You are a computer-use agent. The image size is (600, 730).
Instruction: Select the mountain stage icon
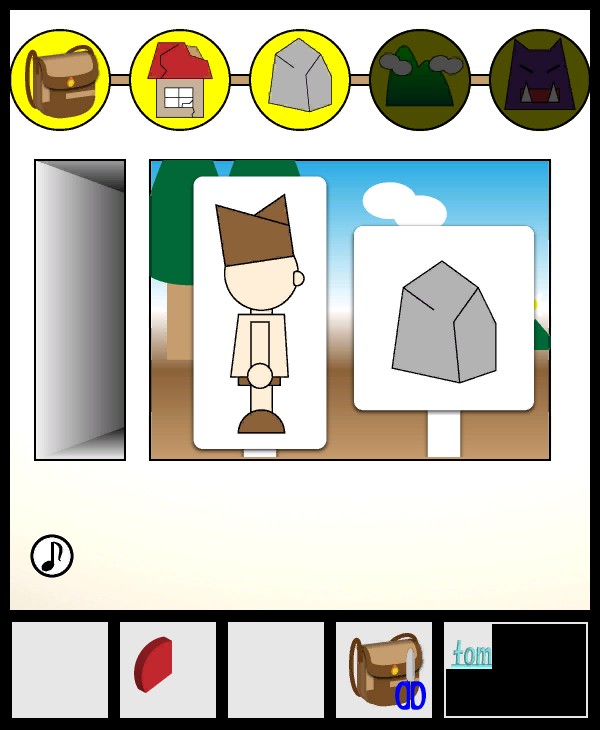coord(420,80)
